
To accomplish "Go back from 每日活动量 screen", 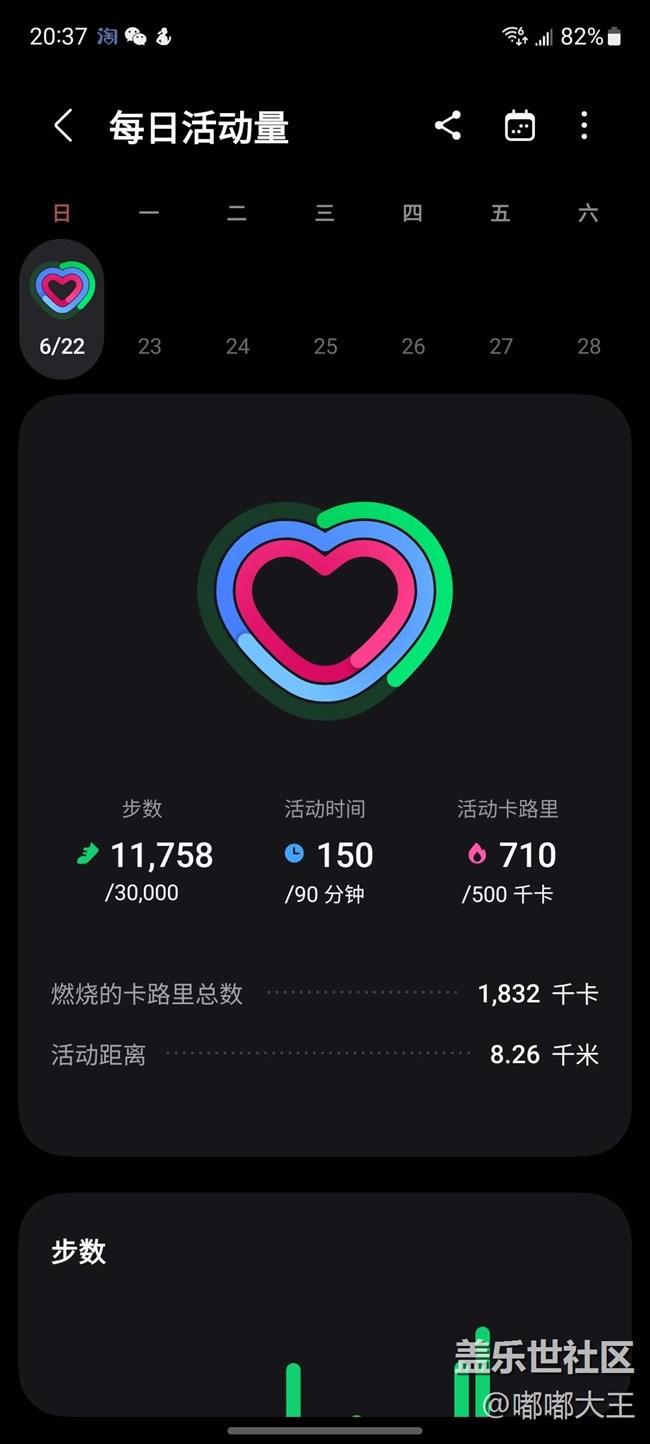I will tap(63, 126).
